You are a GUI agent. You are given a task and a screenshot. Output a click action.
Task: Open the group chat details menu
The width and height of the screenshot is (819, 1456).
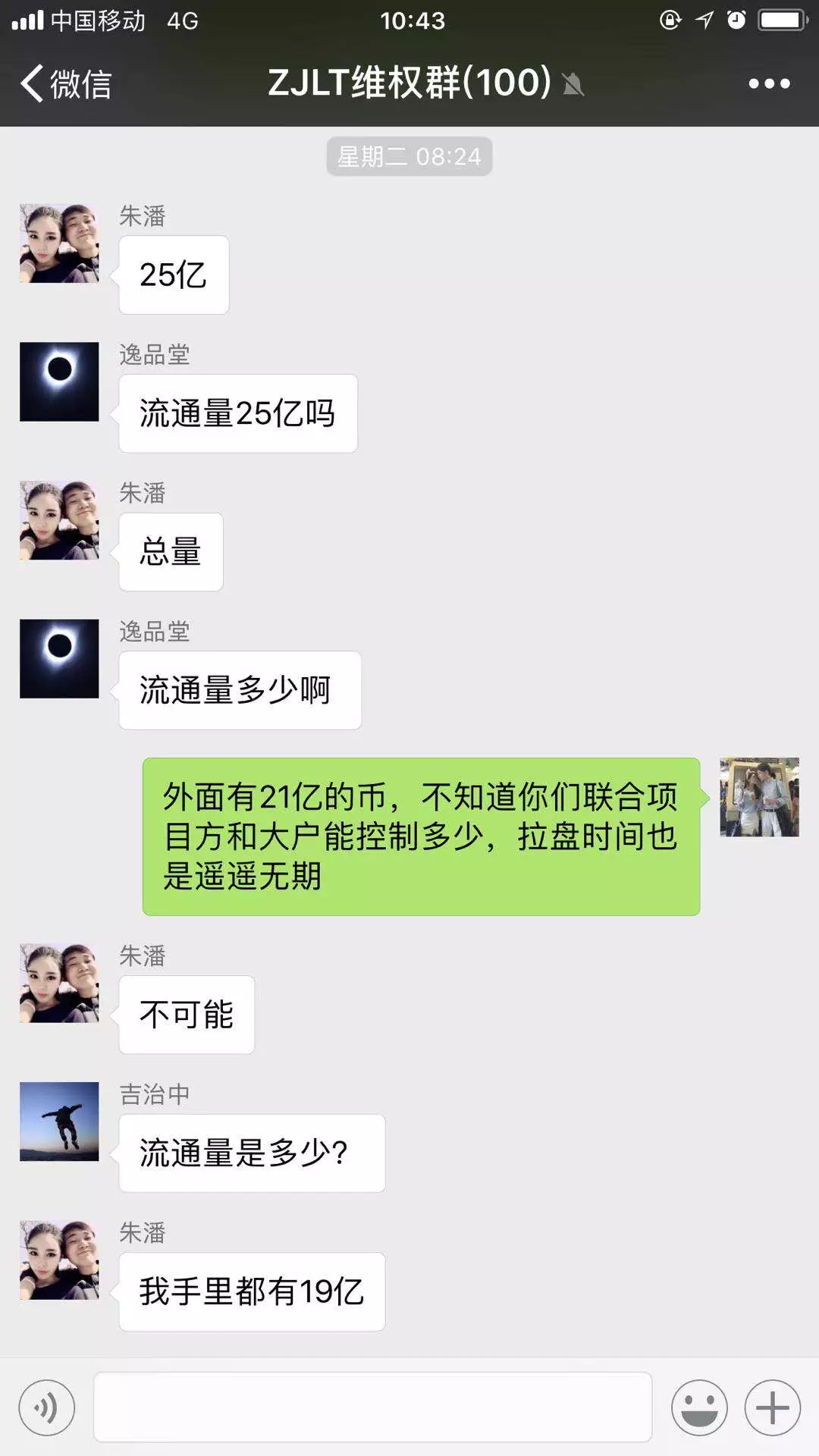pos(769,83)
